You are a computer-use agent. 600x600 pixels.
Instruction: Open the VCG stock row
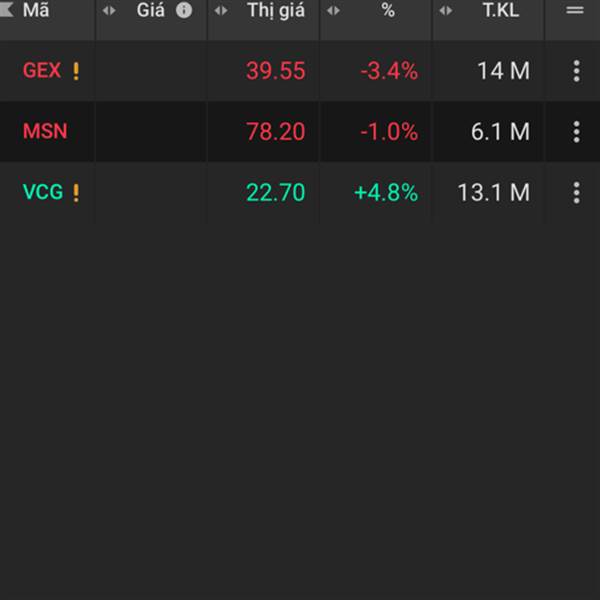coord(43,192)
